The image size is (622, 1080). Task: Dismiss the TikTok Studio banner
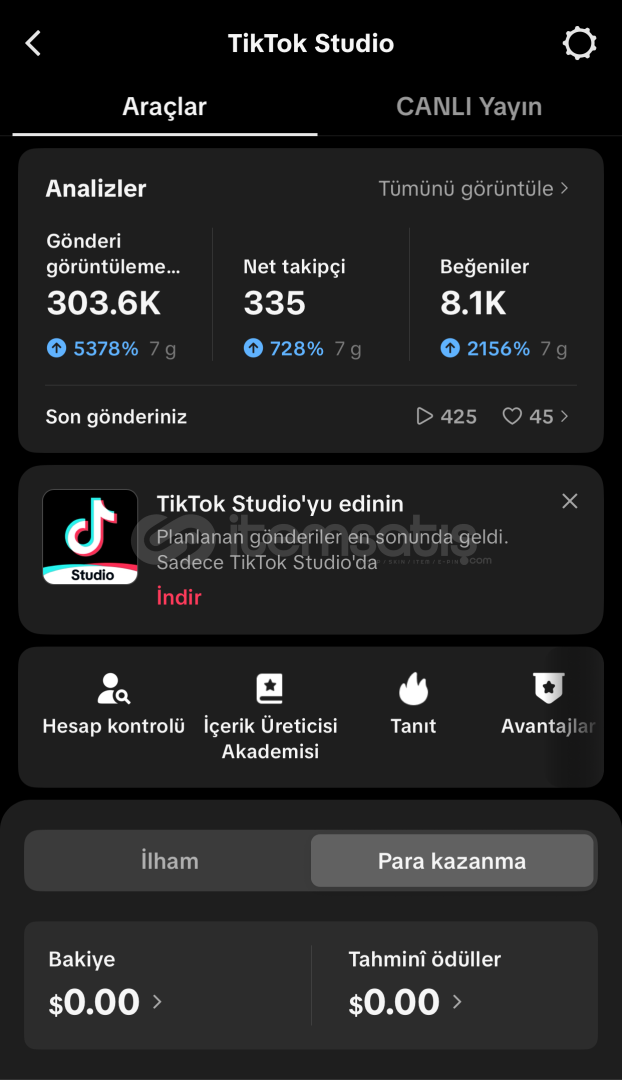point(570,501)
